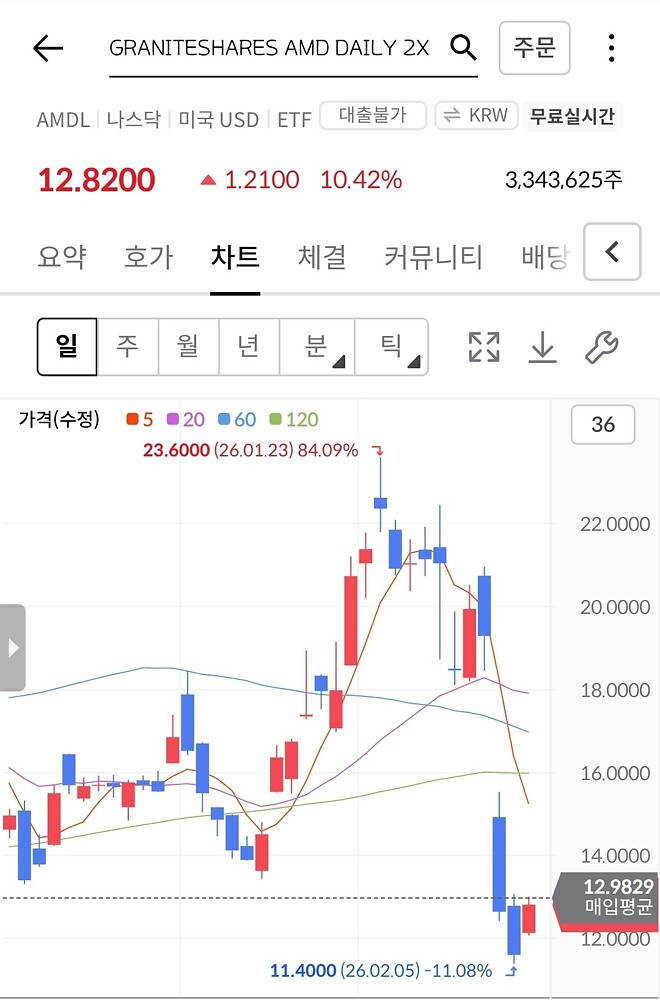Open the 커뮤니티 tab
Viewport: 660px width, 1000px height.
[x=433, y=257]
